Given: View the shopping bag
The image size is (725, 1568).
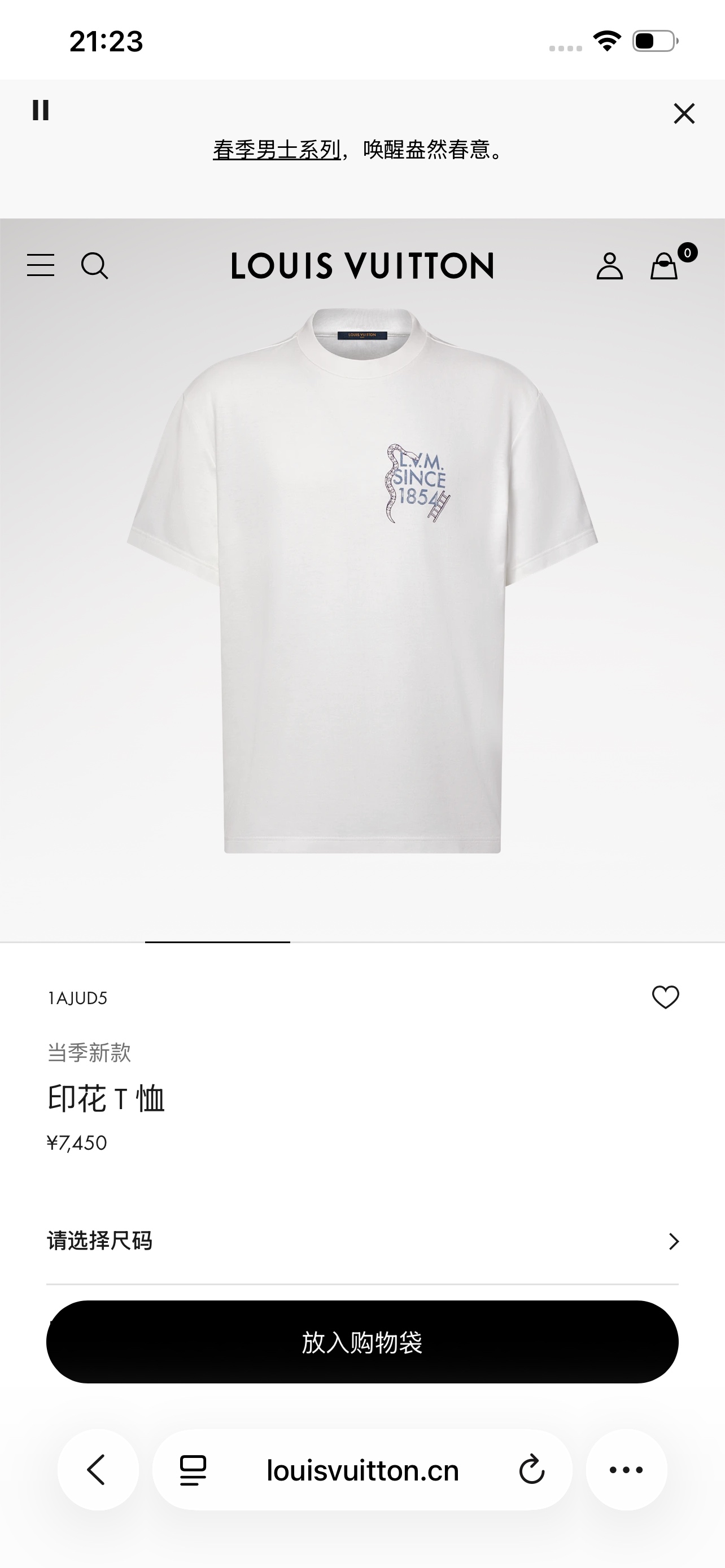Looking at the screenshot, I should [664, 266].
